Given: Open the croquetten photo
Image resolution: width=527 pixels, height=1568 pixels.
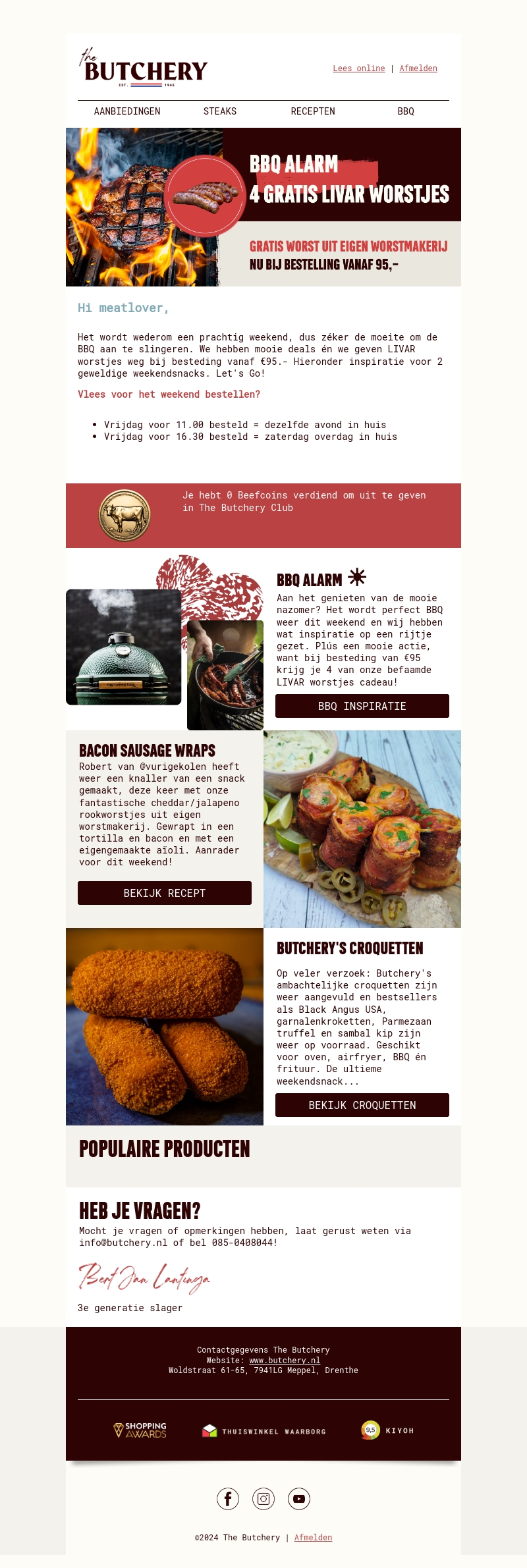Looking at the screenshot, I should 165,1026.
